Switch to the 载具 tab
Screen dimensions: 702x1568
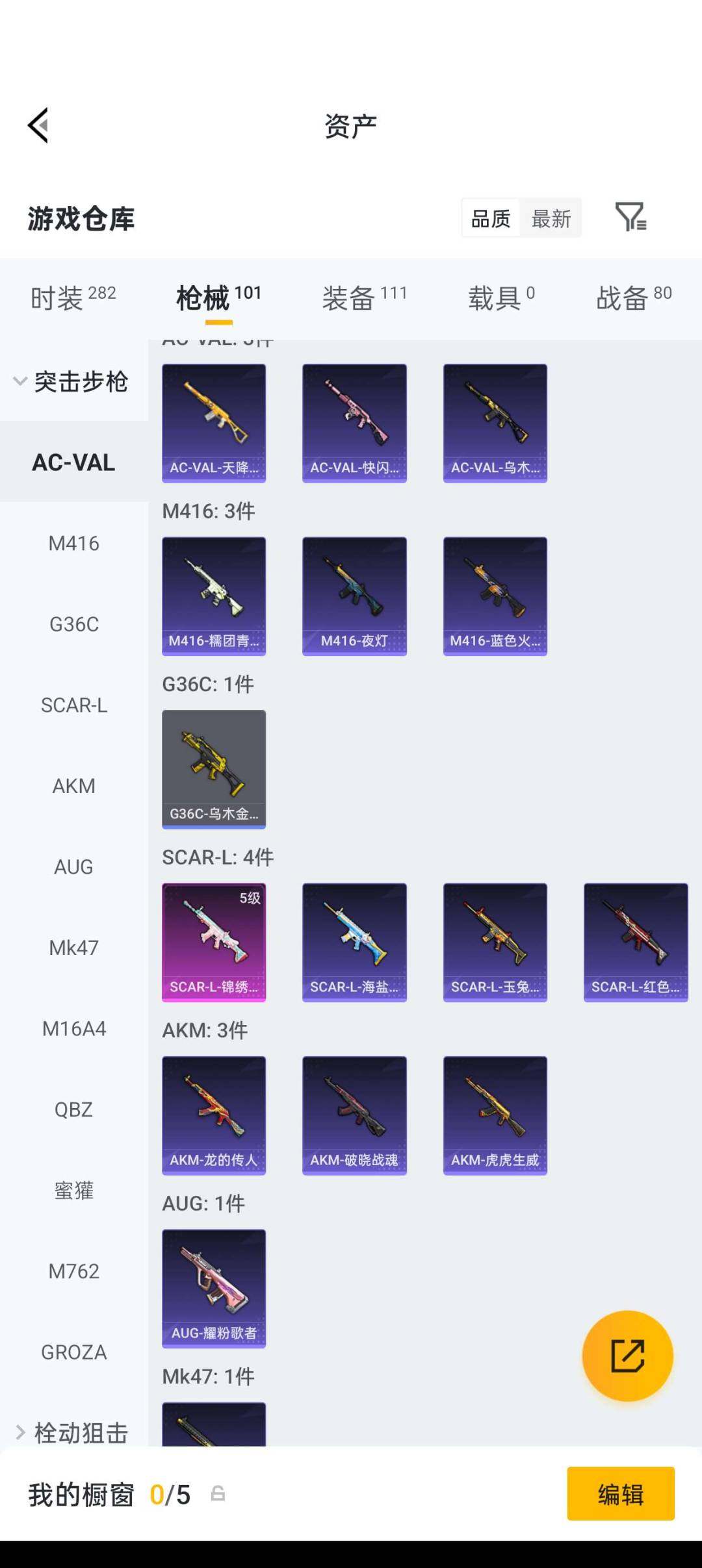[x=501, y=297]
